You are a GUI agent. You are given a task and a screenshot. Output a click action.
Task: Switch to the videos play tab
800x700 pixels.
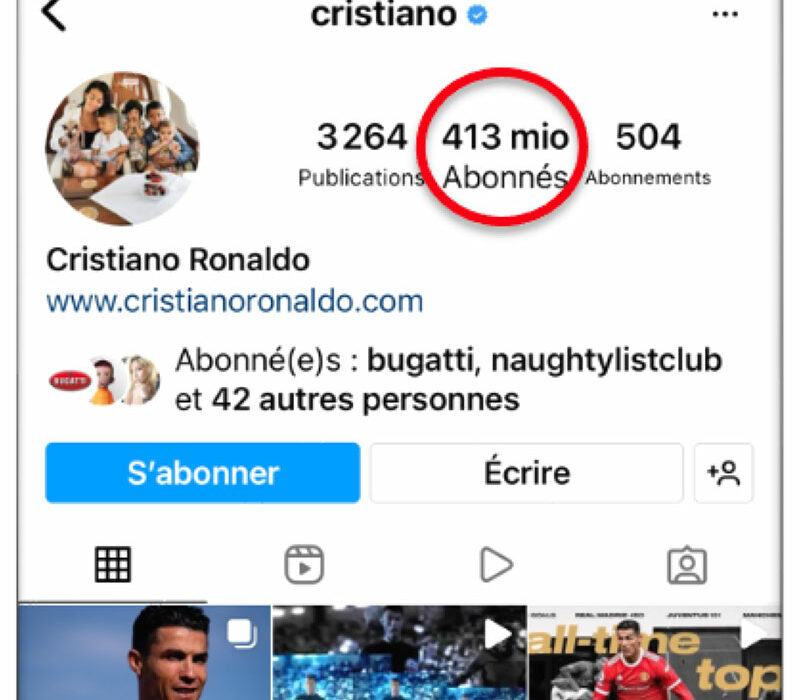point(495,566)
